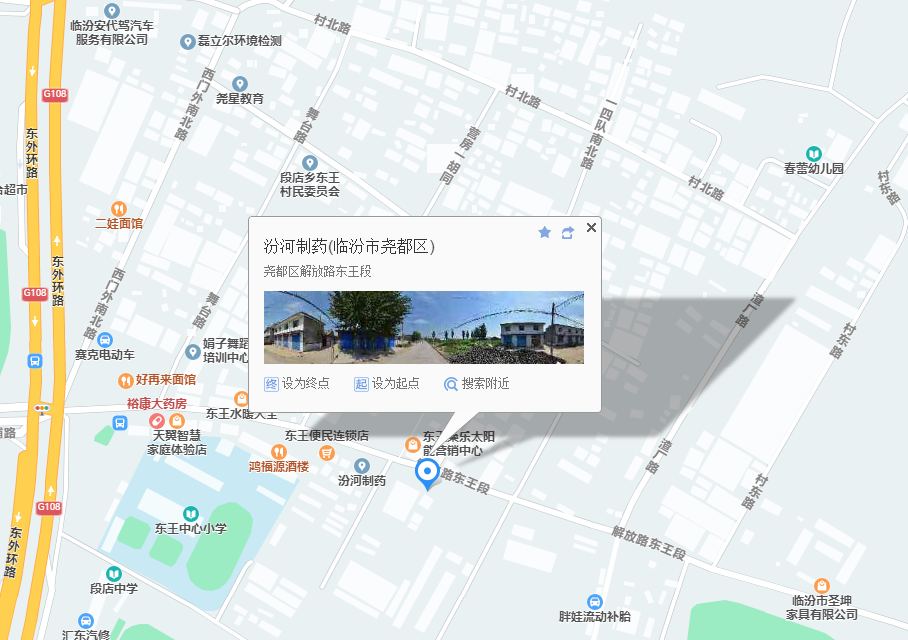
Task: Select 东王中心小学 on the map
Action: tap(190, 513)
